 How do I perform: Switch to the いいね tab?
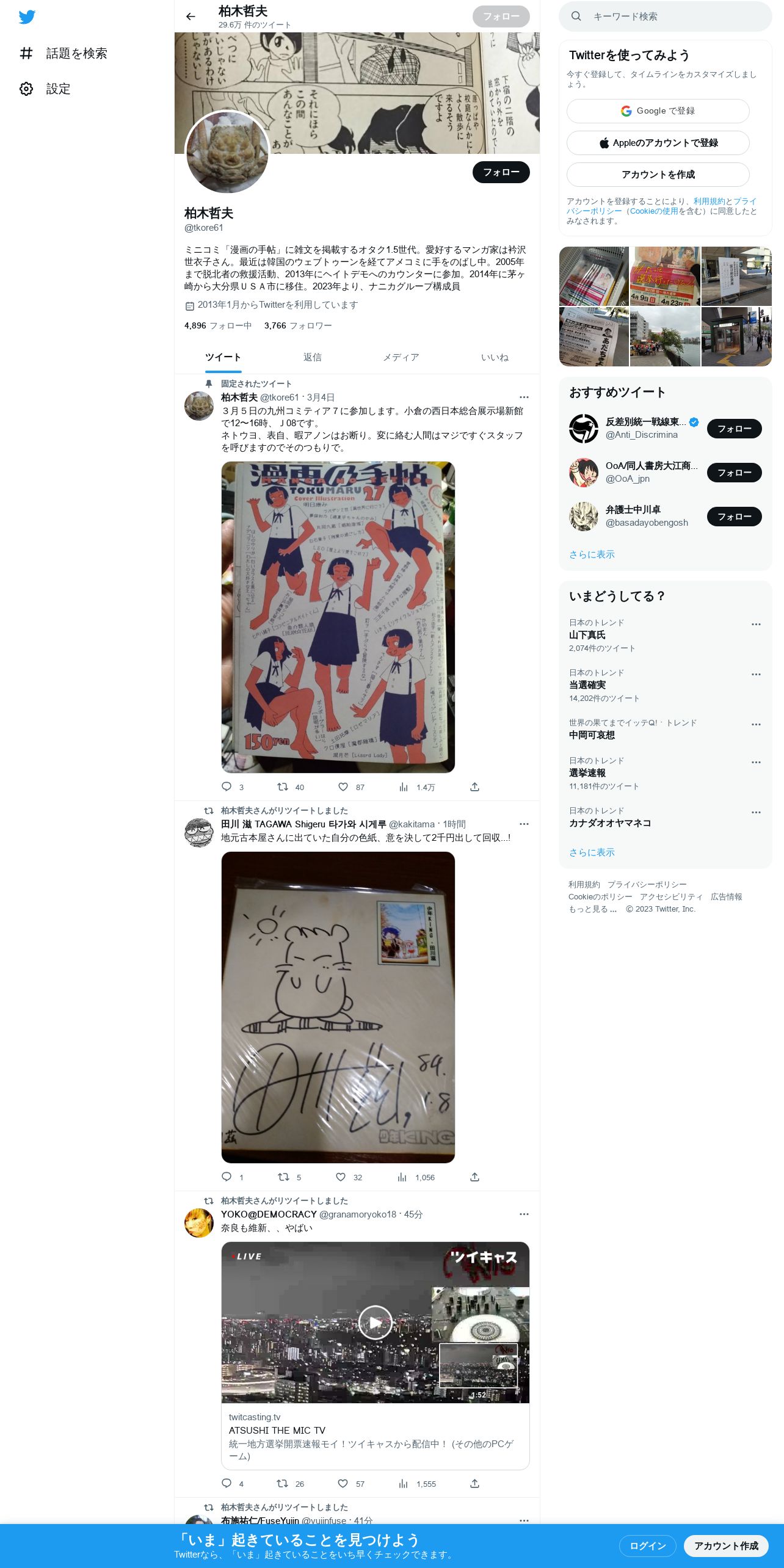tap(495, 357)
